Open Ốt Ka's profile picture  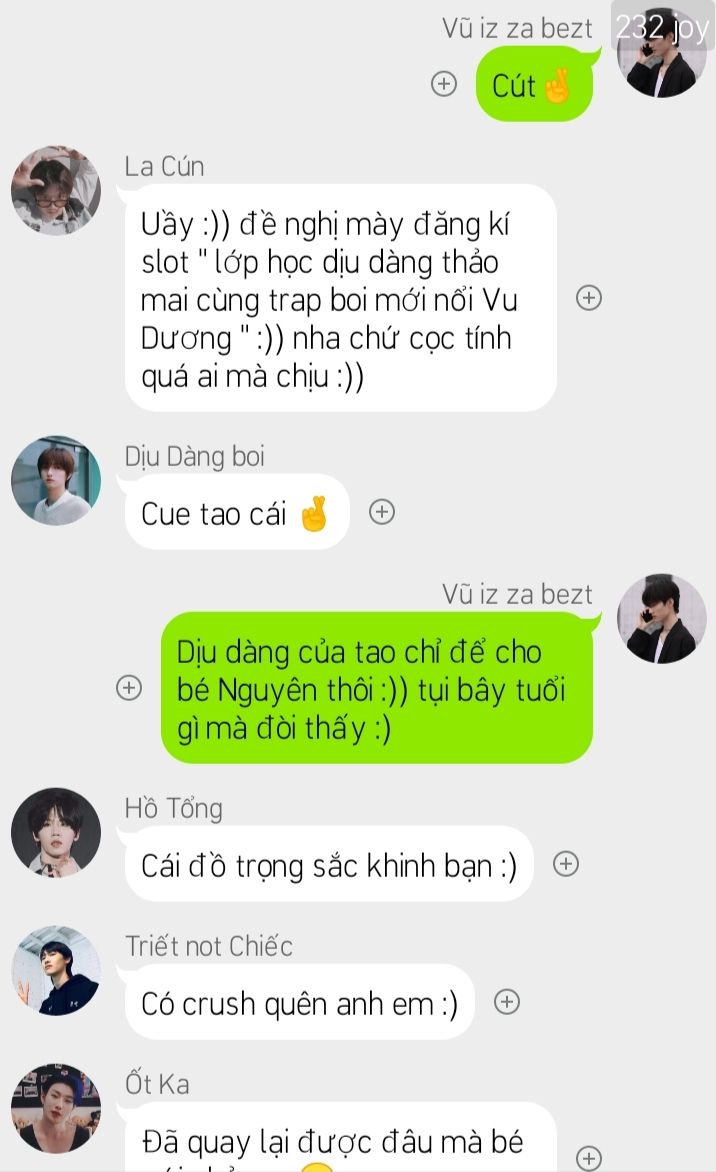[x=56, y=1108]
